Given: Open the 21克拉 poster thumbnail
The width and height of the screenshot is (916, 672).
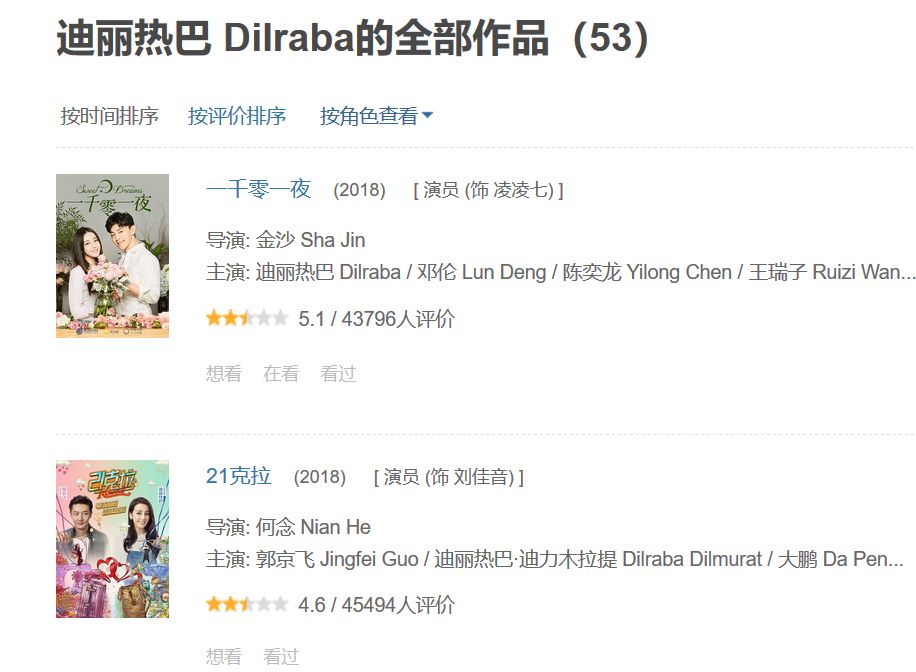Looking at the screenshot, I should click(x=112, y=539).
